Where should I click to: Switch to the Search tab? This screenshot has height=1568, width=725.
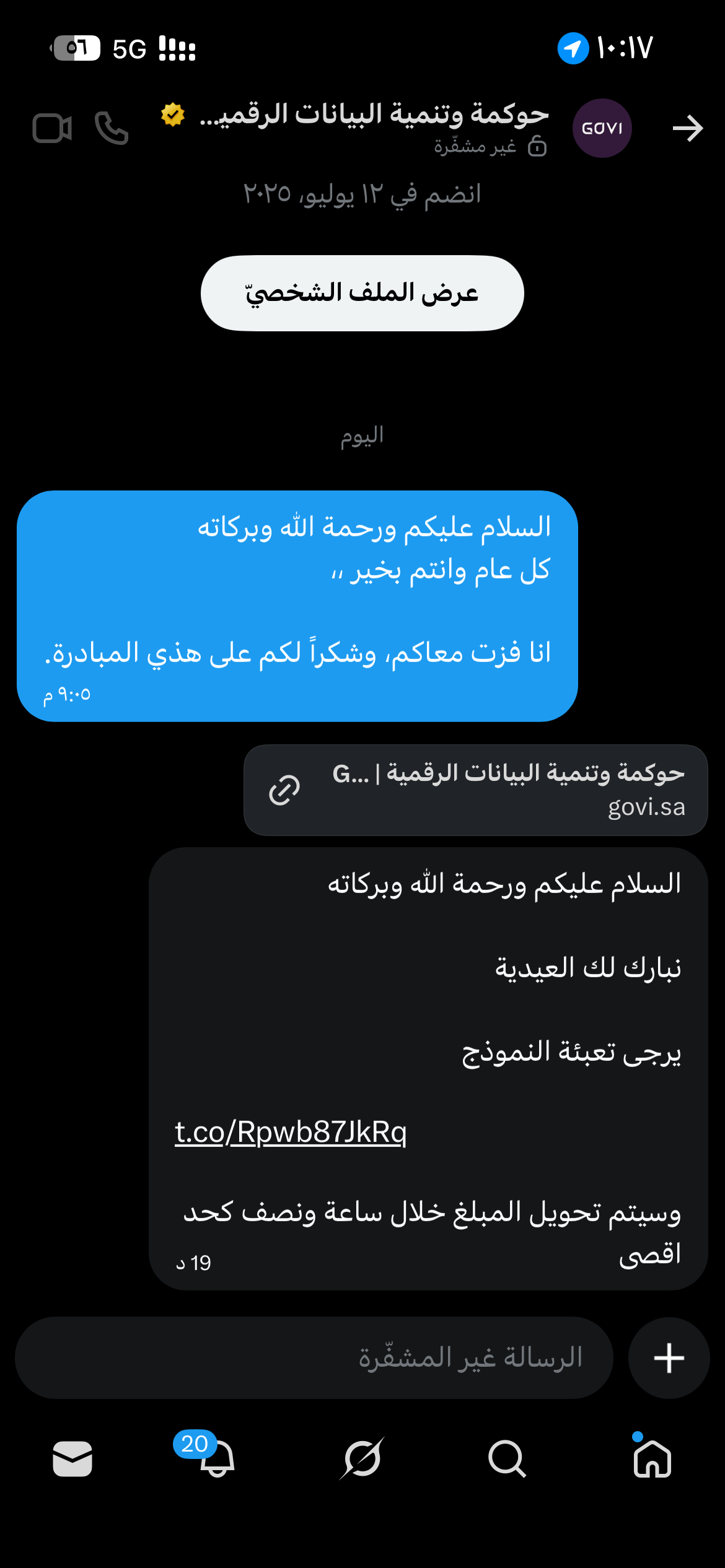click(x=507, y=1459)
